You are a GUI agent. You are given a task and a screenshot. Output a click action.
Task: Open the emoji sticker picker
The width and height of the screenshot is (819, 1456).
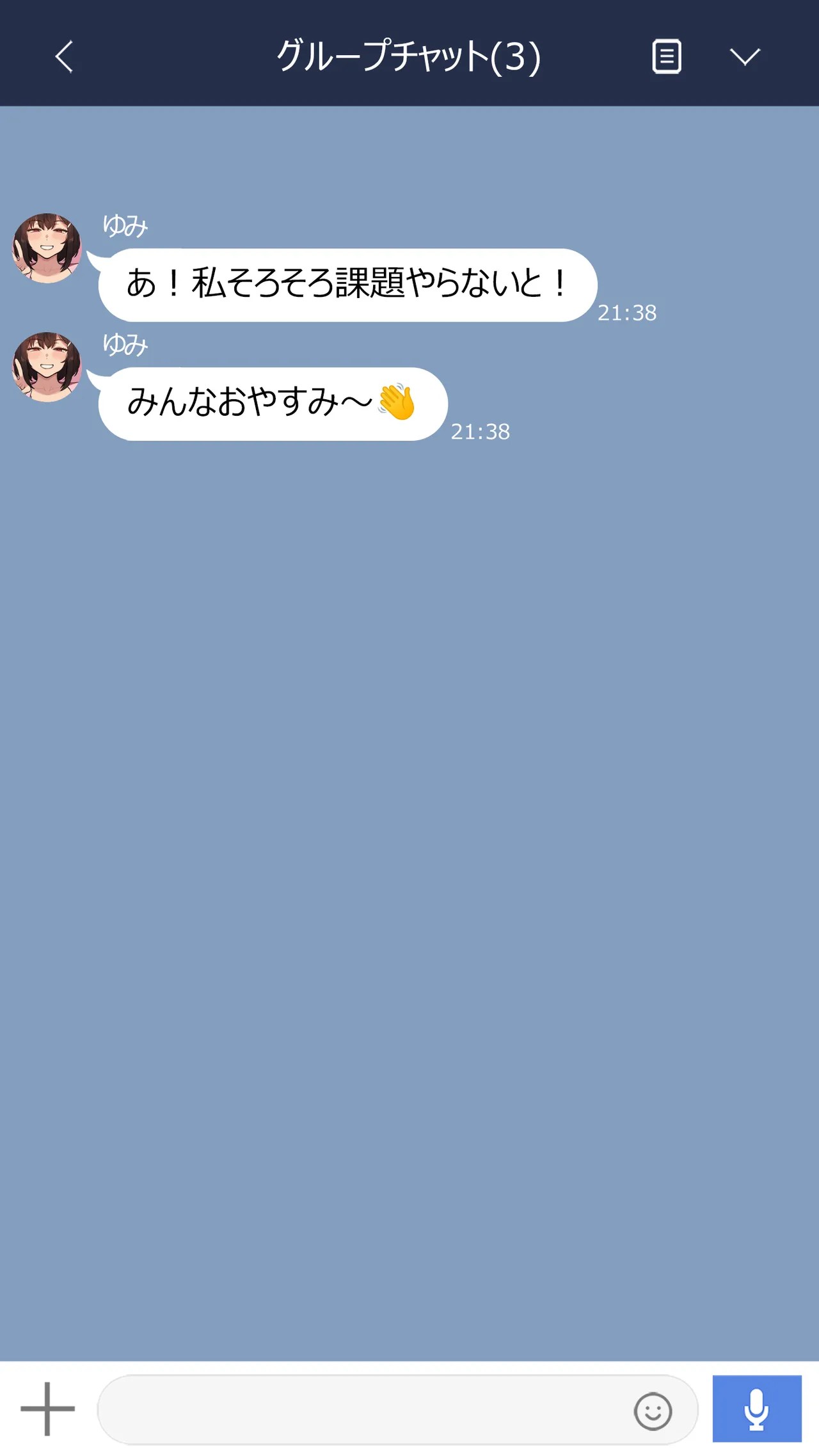653,1411
